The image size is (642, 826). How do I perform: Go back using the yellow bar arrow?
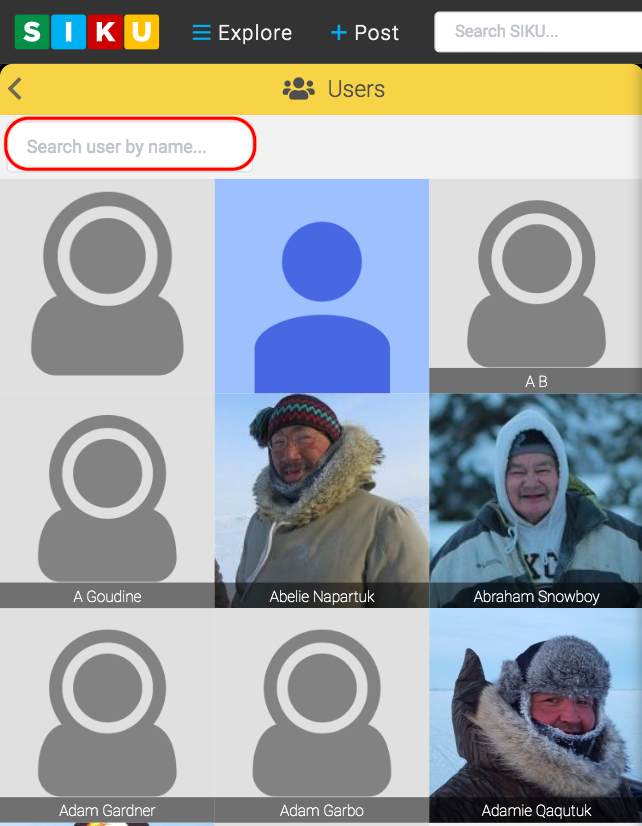click(15, 89)
